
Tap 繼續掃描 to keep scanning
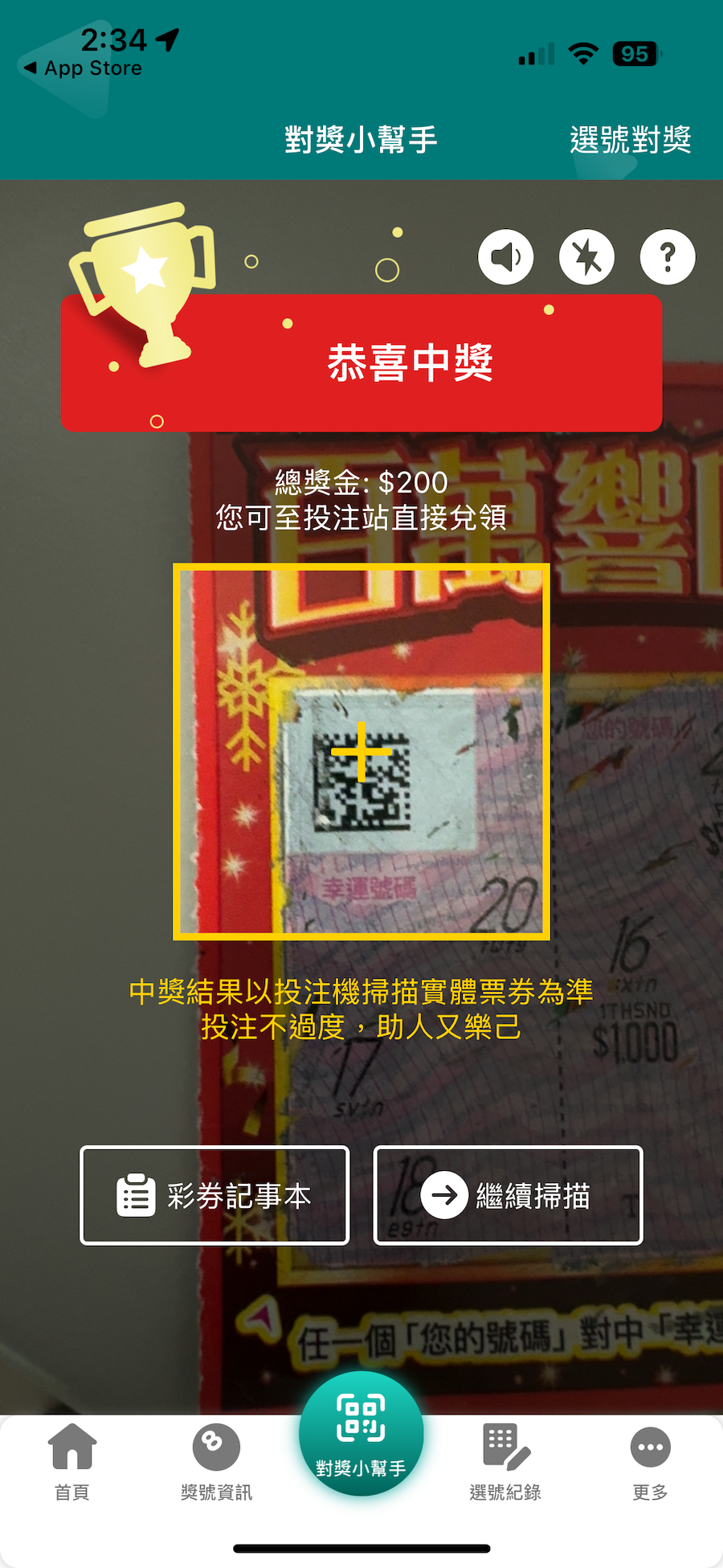pyautogui.click(x=508, y=1195)
